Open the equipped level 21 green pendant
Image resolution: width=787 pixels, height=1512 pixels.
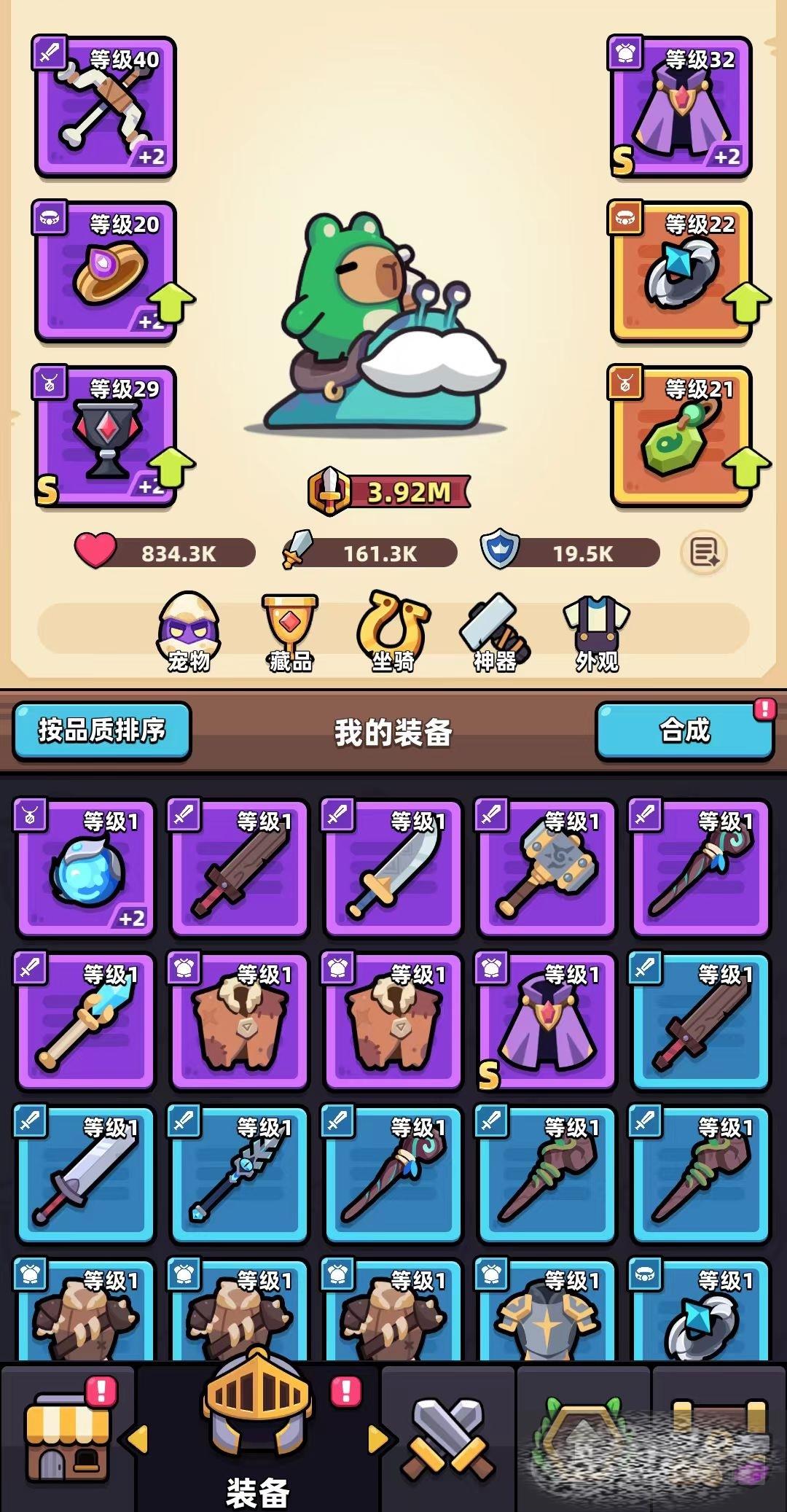tap(681, 437)
